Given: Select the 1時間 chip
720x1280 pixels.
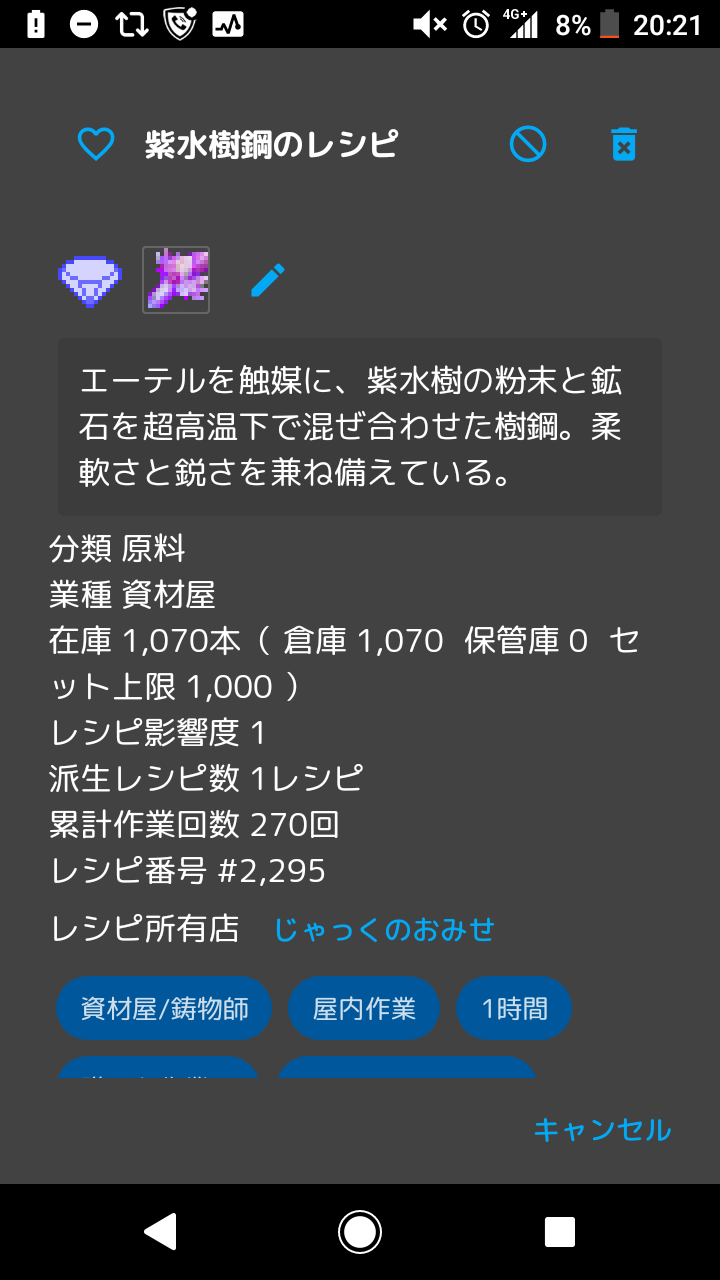Looking at the screenshot, I should click(514, 1008).
